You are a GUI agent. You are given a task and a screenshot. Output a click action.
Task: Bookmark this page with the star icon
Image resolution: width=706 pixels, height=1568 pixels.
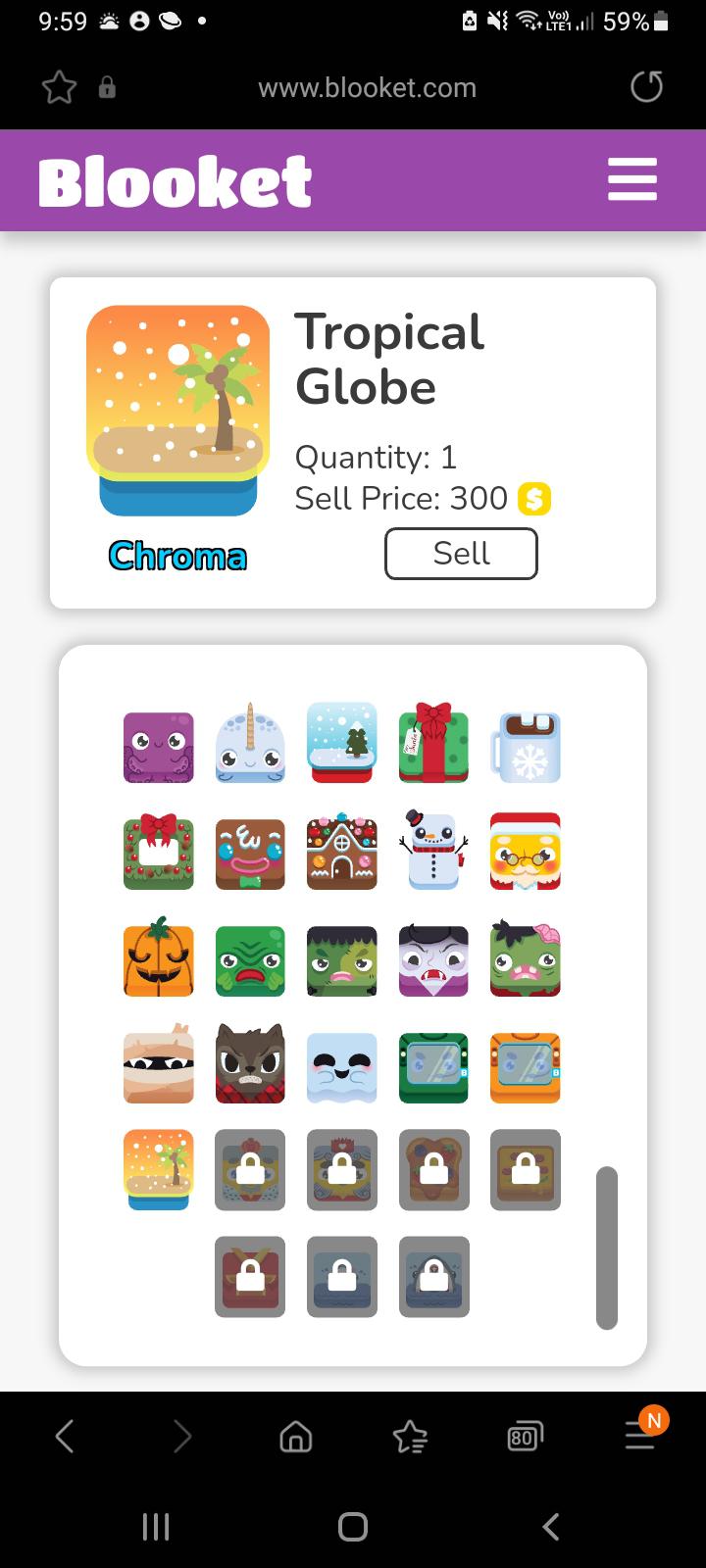click(59, 88)
